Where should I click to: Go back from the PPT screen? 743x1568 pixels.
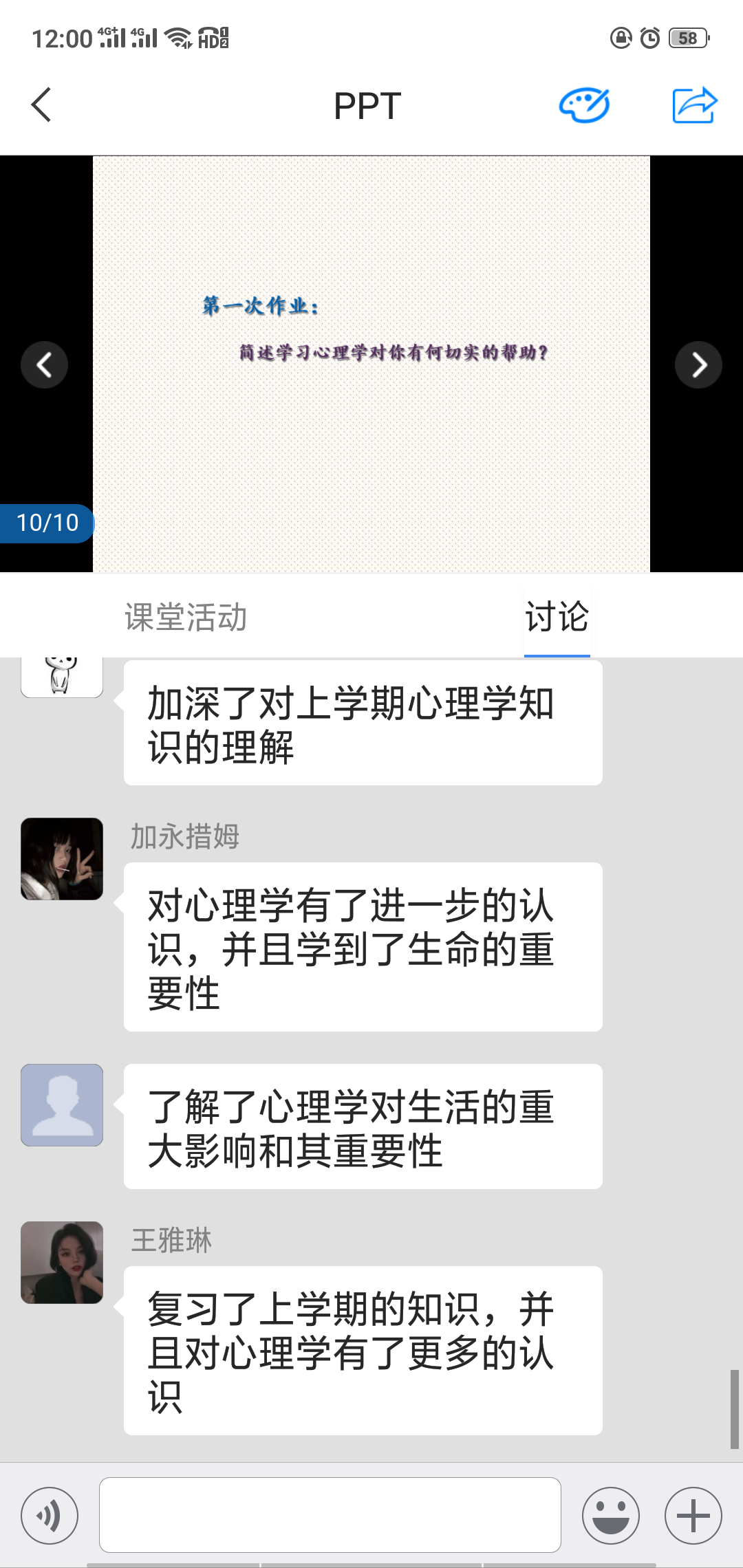click(x=41, y=105)
